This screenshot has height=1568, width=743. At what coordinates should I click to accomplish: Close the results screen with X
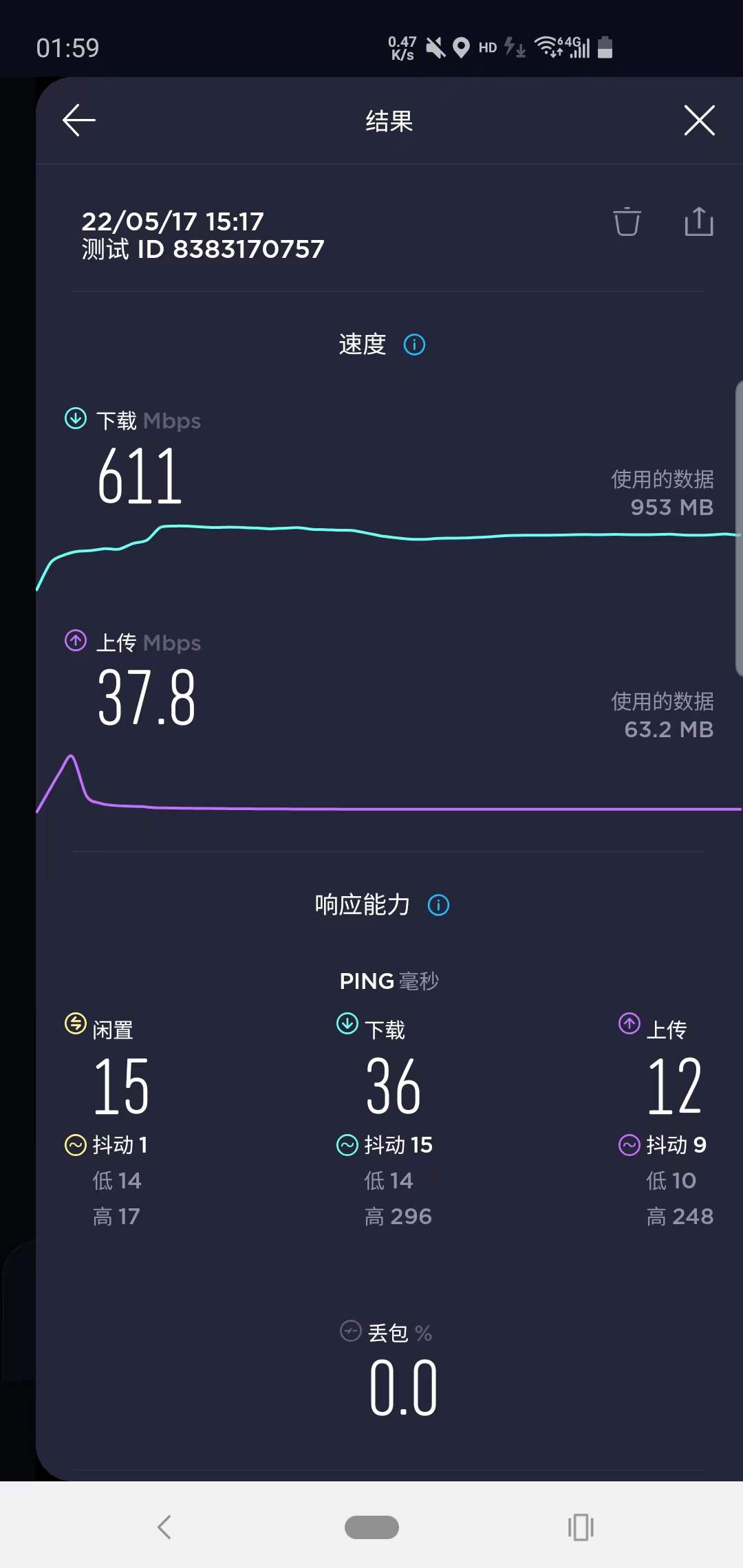(700, 120)
